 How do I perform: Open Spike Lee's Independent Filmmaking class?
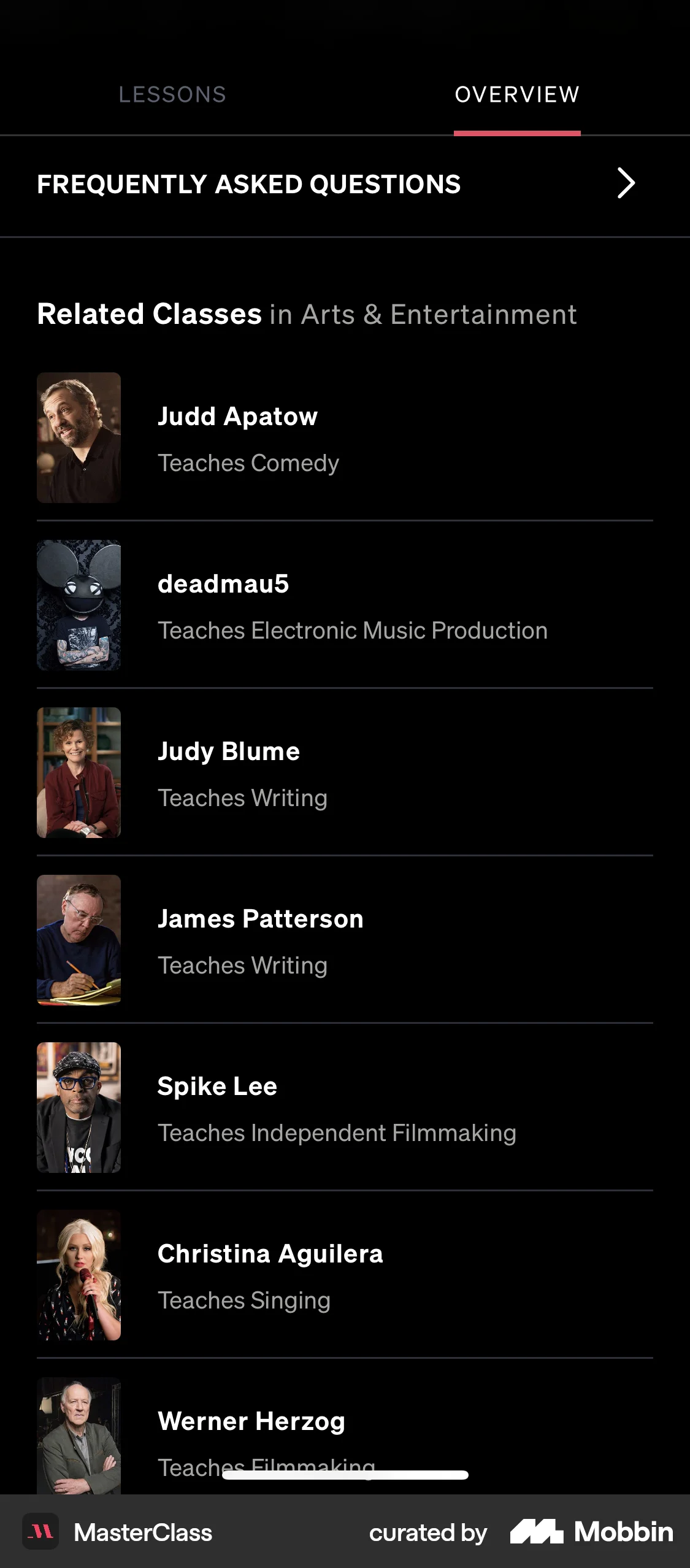coord(343,1109)
